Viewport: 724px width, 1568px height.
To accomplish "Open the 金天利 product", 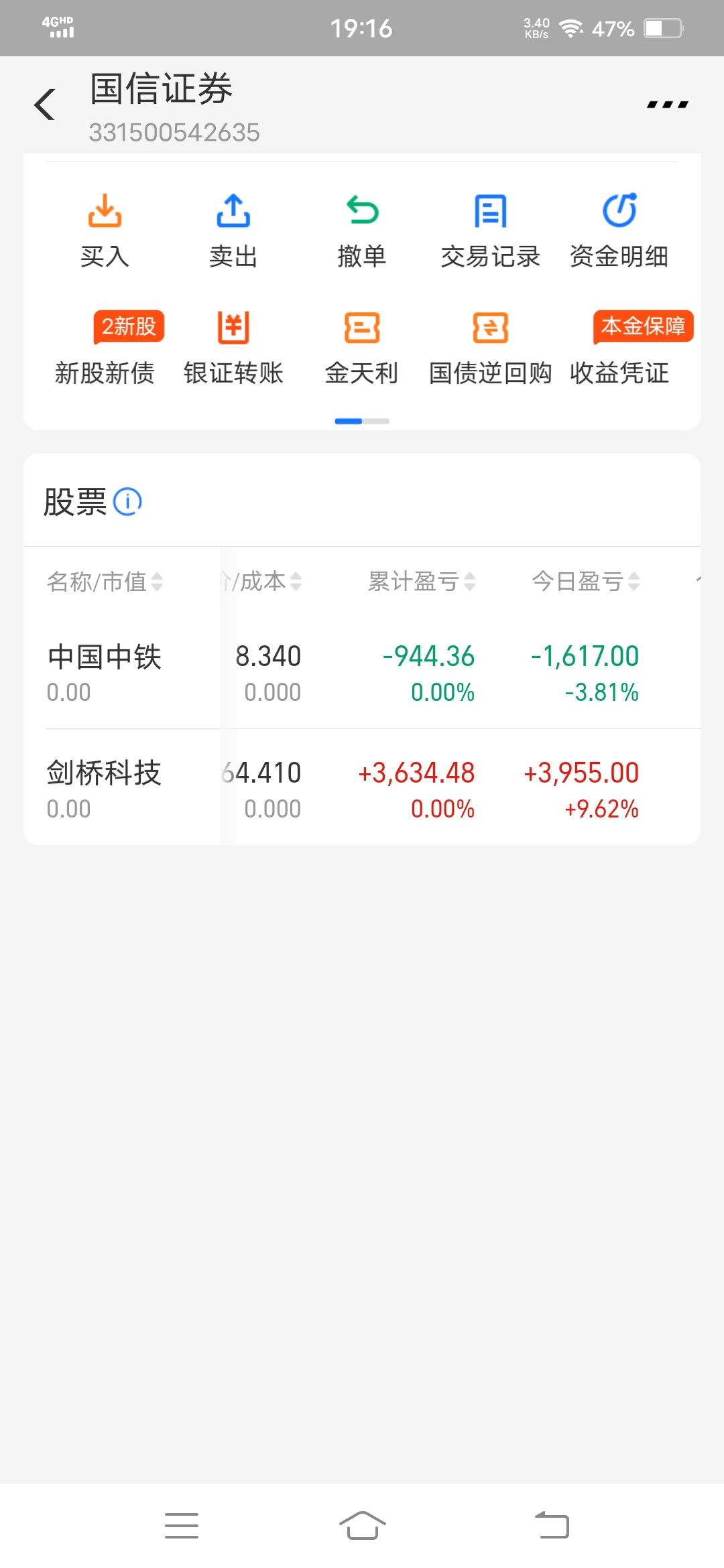I will tap(362, 348).
